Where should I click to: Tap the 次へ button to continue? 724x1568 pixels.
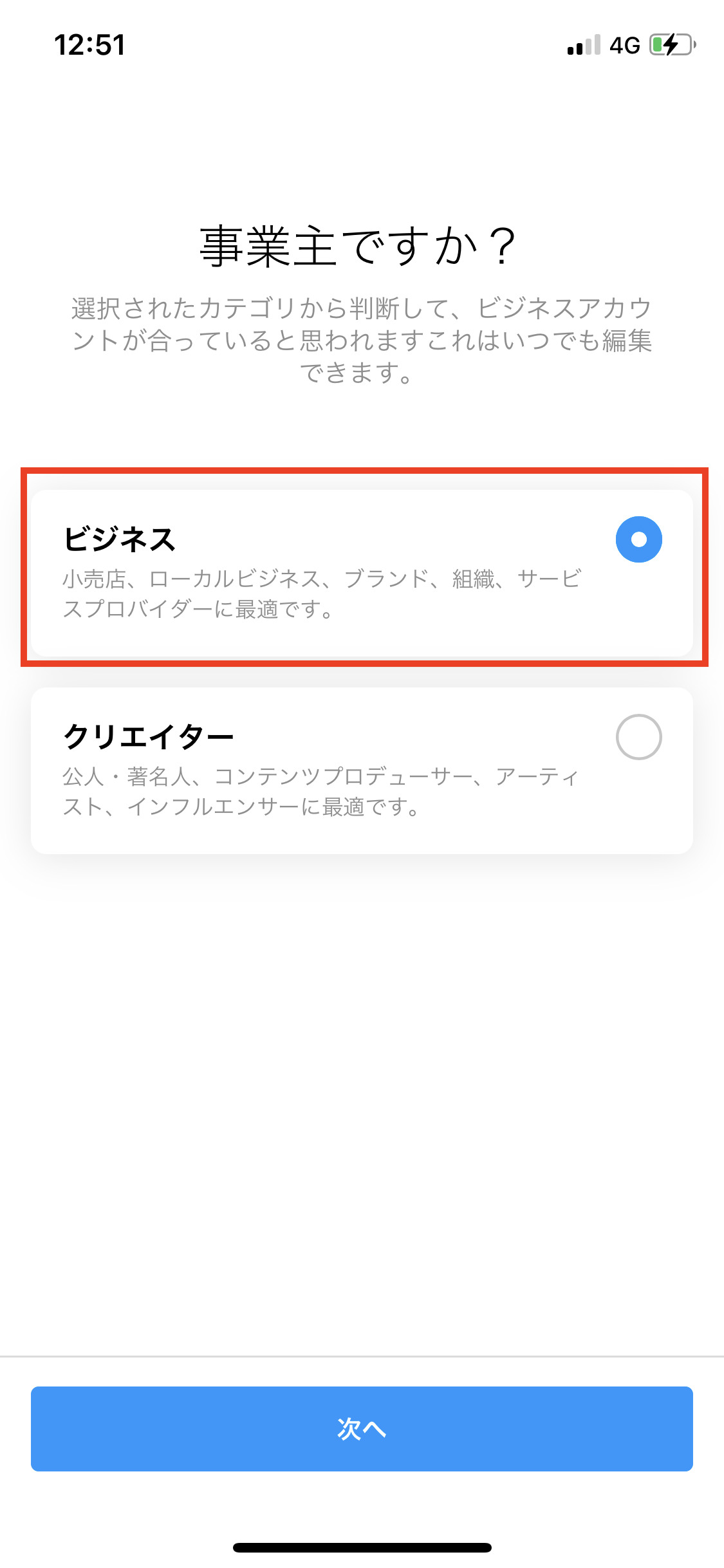pyautogui.click(x=362, y=1428)
